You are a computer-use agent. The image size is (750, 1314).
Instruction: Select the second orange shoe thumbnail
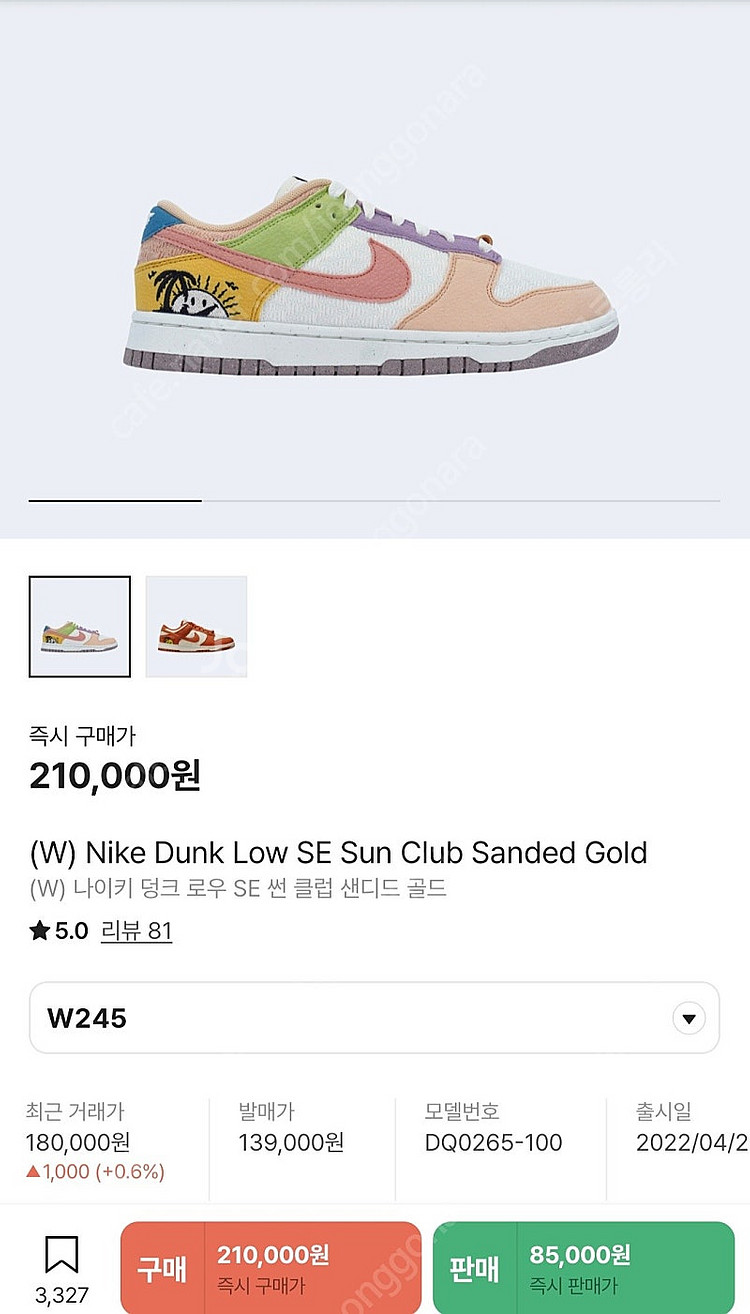coord(196,627)
